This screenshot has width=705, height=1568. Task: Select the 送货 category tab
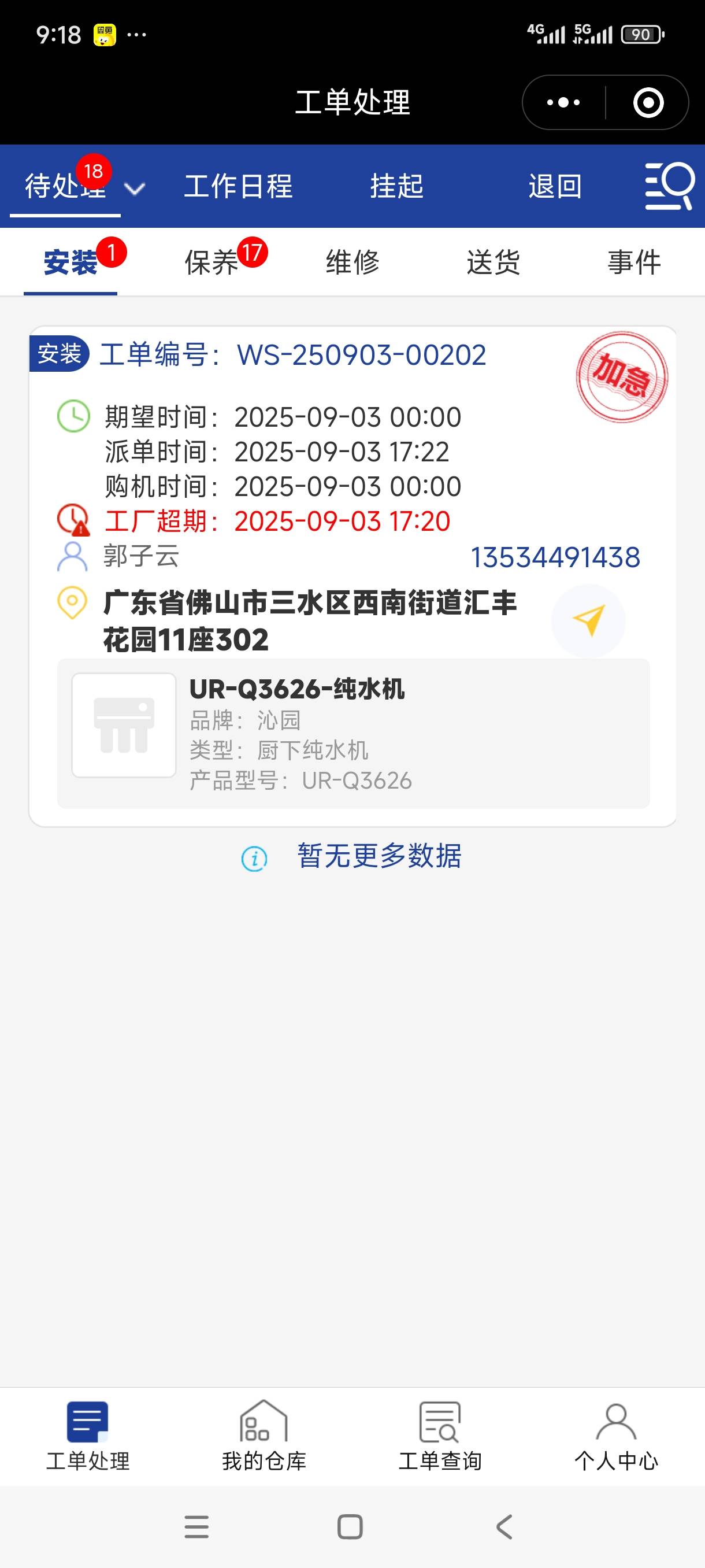click(x=493, y=263)
